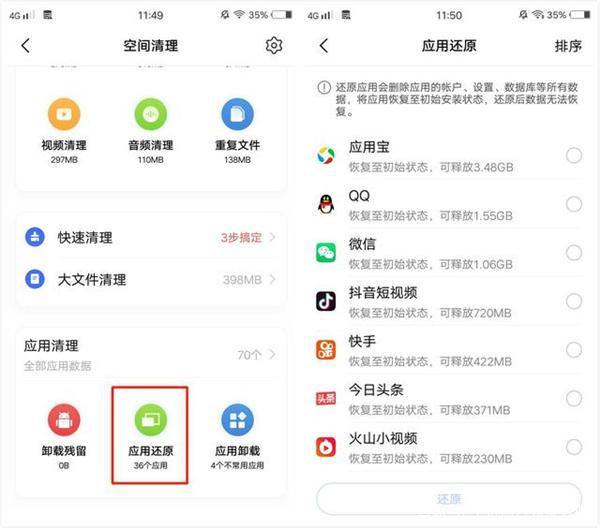Choose 抖音短视频 in the list
The width and height of the screenshot is (600, 528).
pyautogui.click(x=574, y=301)
